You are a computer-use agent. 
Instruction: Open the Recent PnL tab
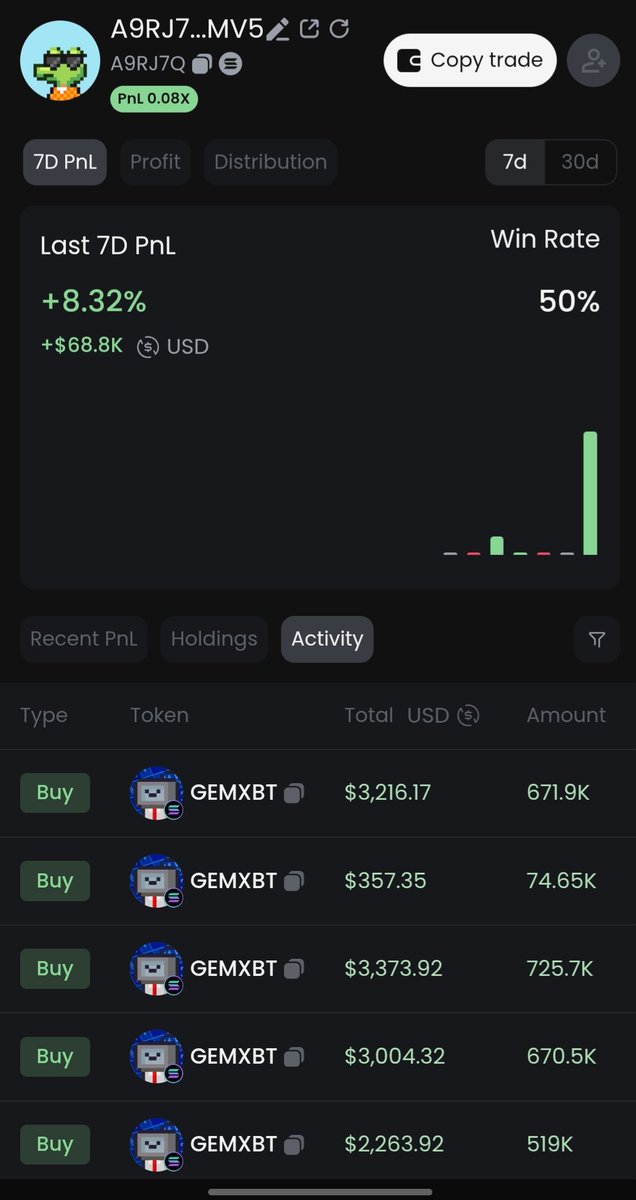coord(84,639)
